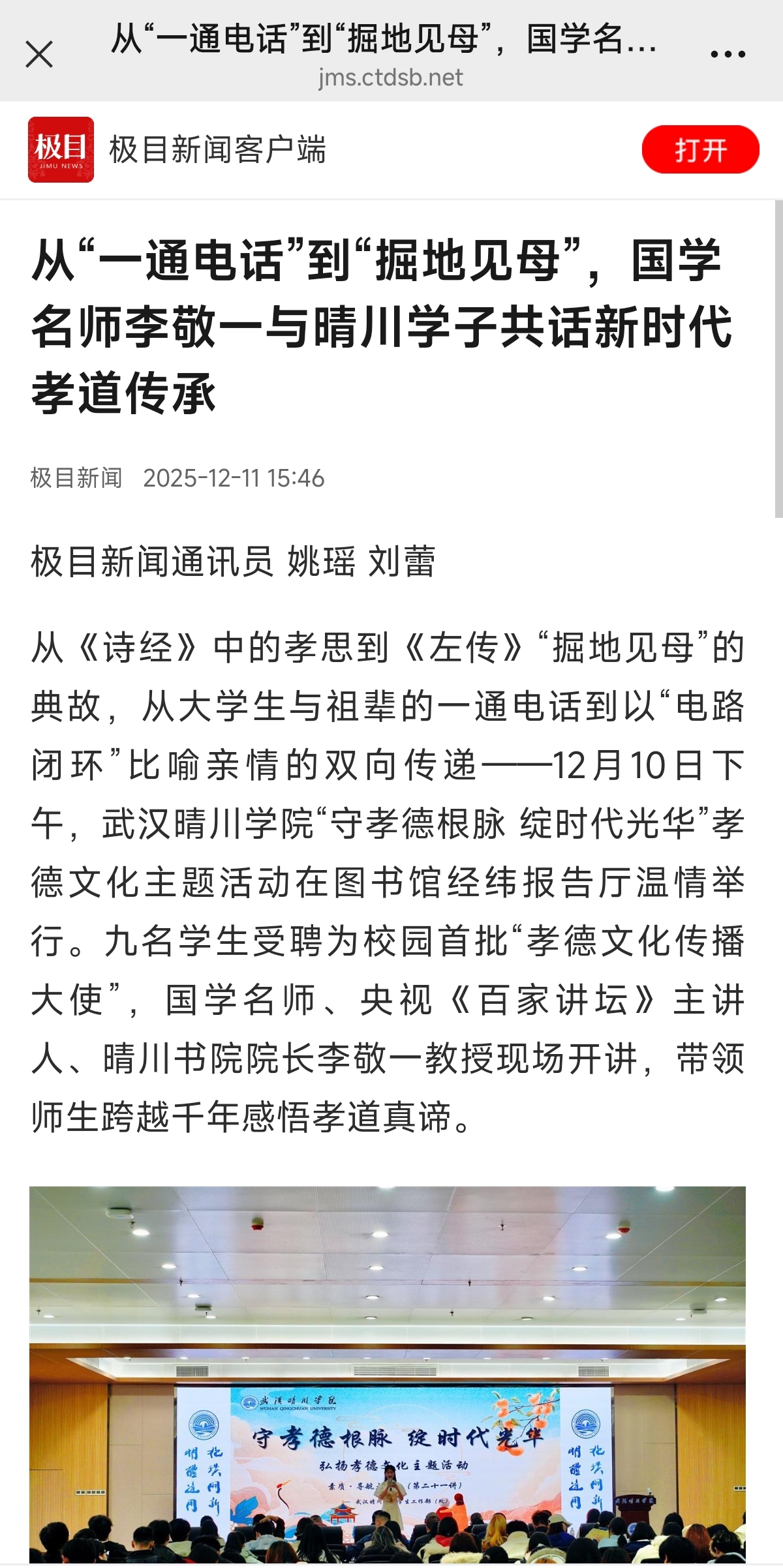Viewport: 783px width, 1568px height.
Task: Tap the red 打开 button
Action: click(700, 149)
